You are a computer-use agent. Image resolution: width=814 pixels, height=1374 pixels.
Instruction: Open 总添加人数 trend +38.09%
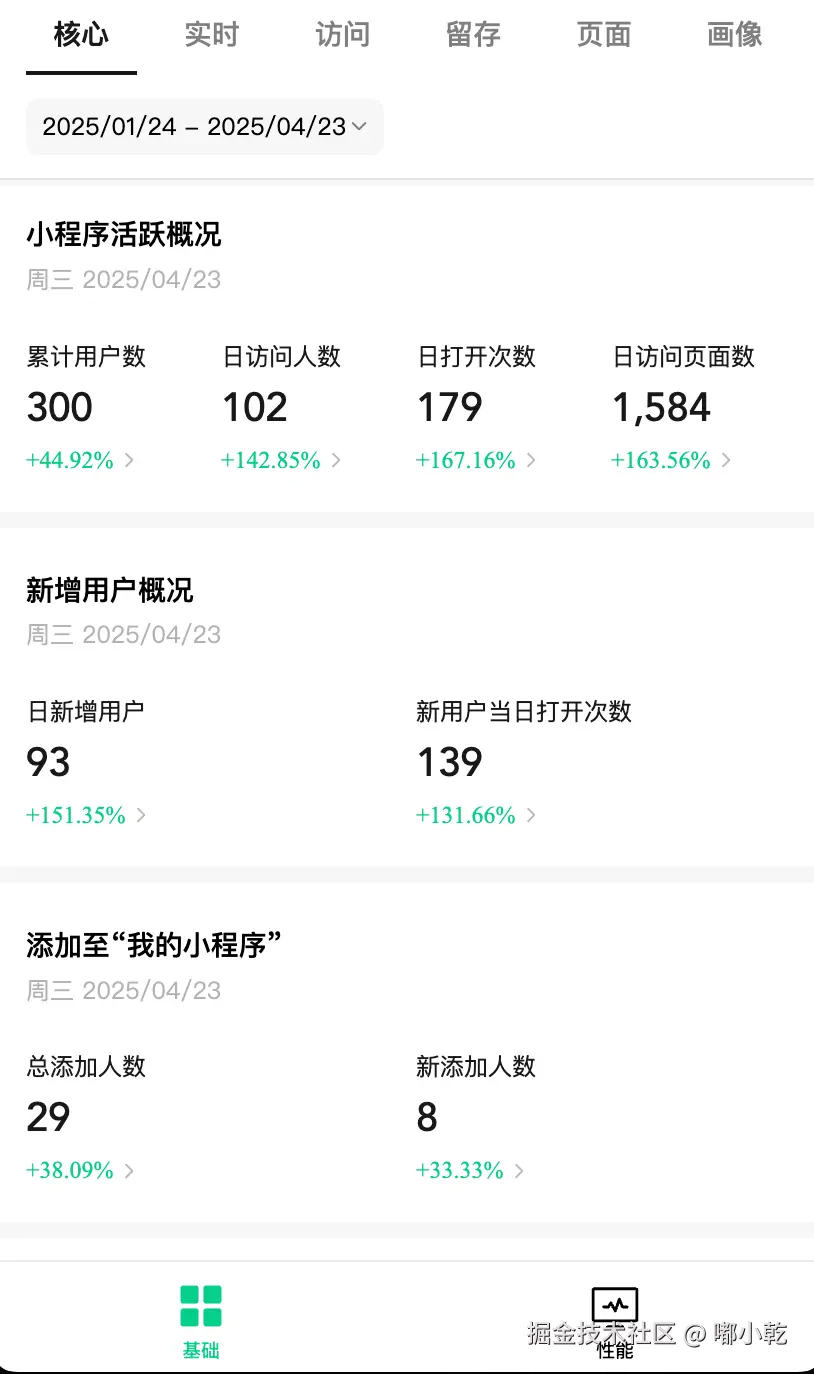80,1170
